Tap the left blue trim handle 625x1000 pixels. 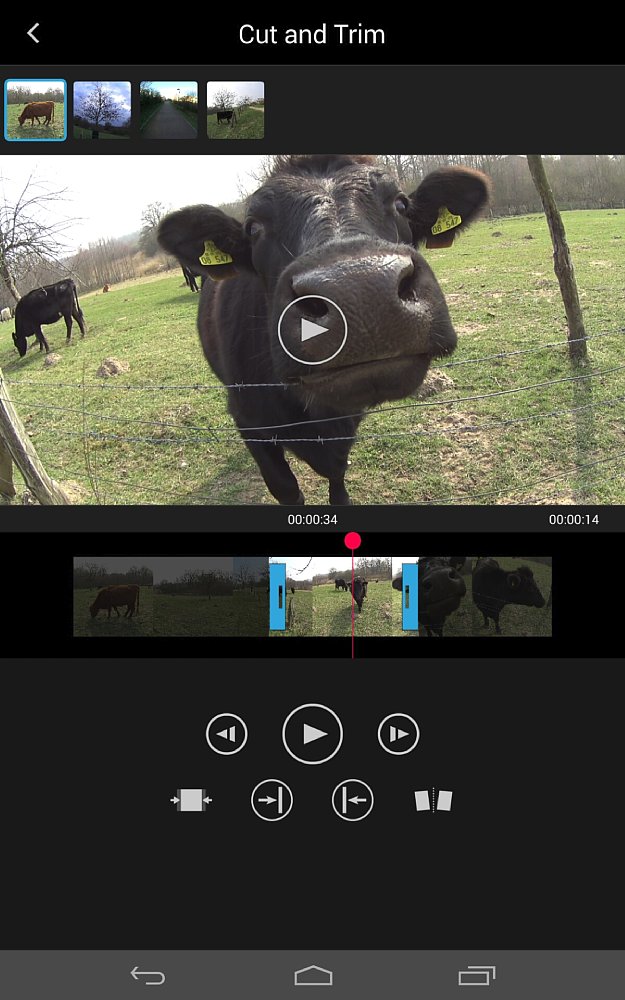[x=278, y=597]
